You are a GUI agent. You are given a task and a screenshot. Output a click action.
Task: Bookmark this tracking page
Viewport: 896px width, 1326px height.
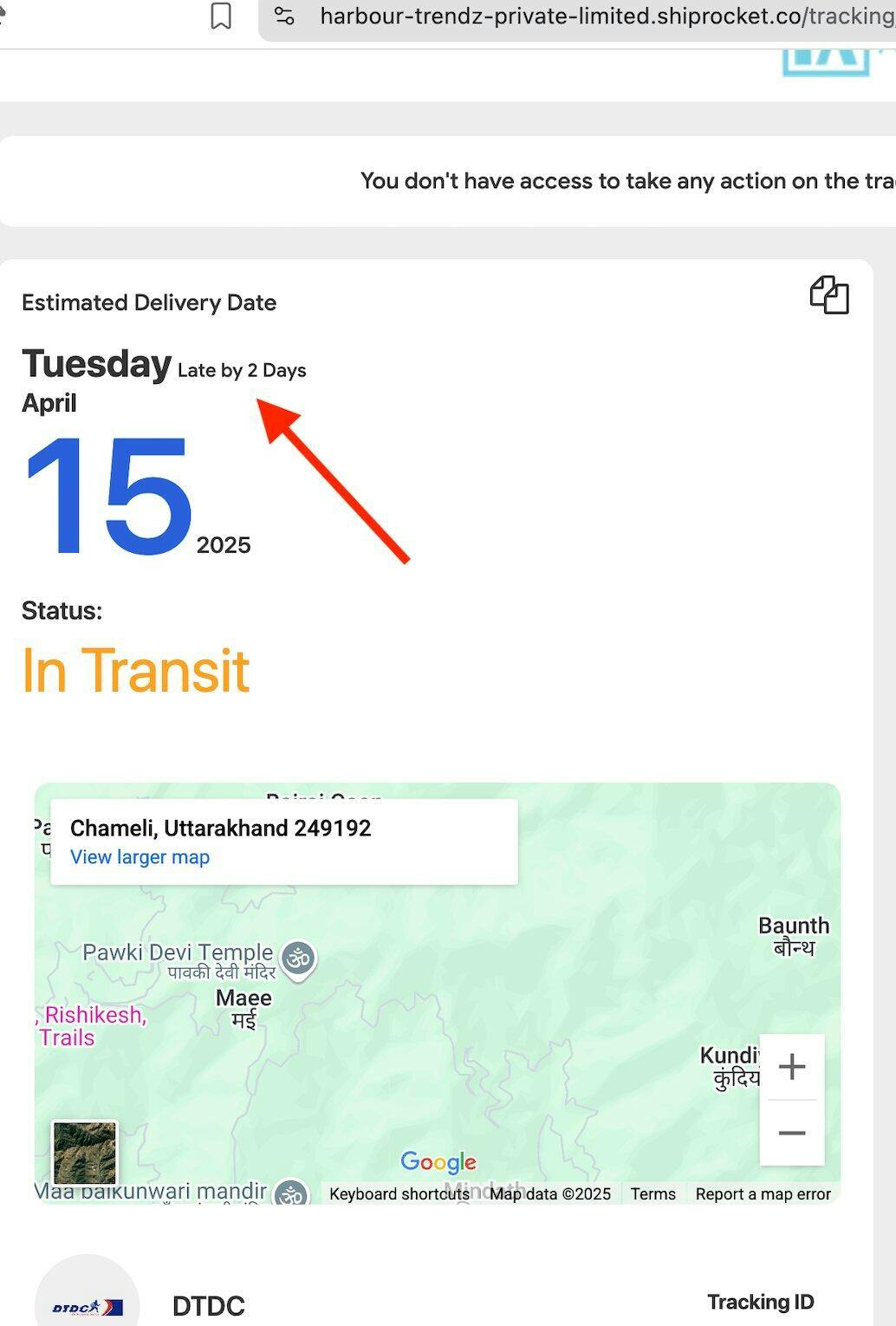click(x=221, y=16)
